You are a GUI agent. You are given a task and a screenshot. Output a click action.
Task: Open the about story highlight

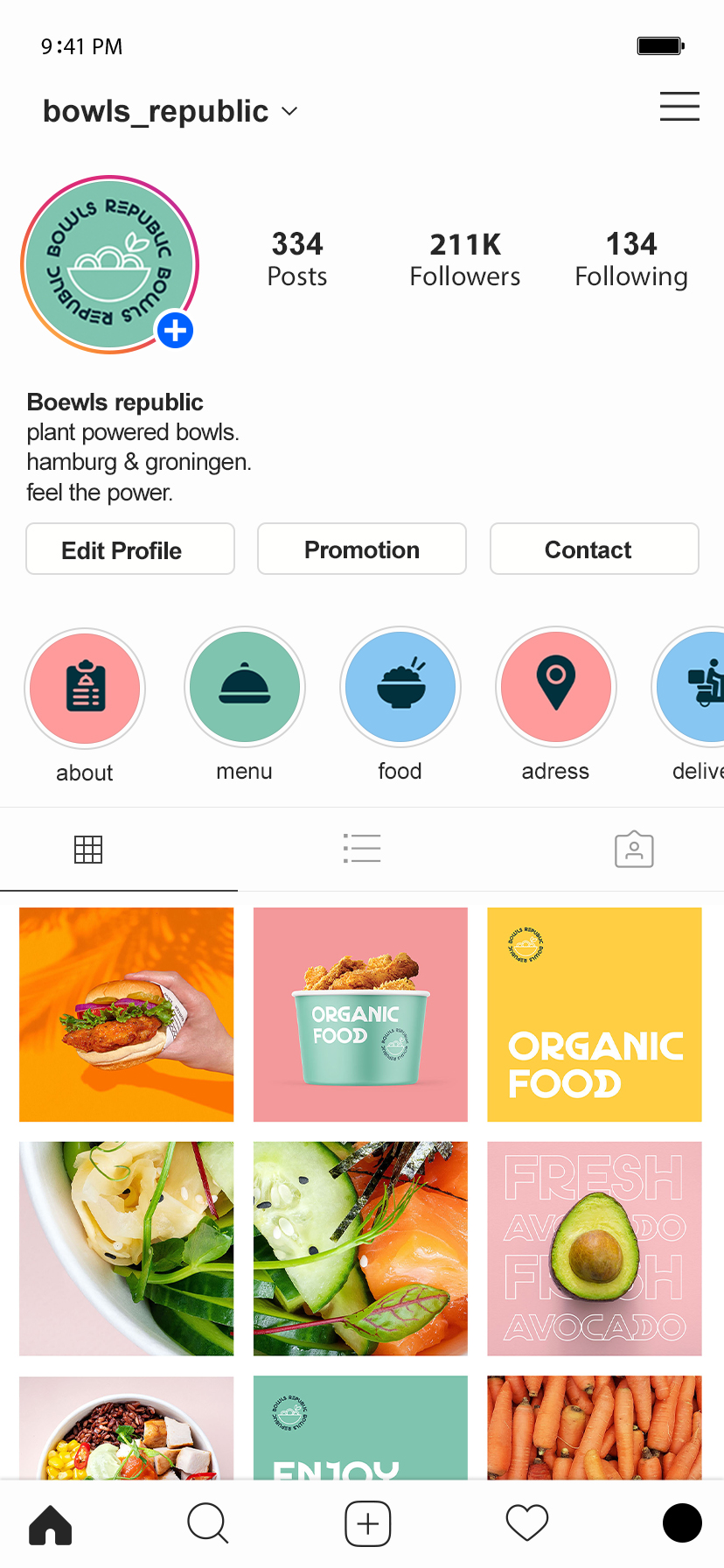(x=85, y=688)
